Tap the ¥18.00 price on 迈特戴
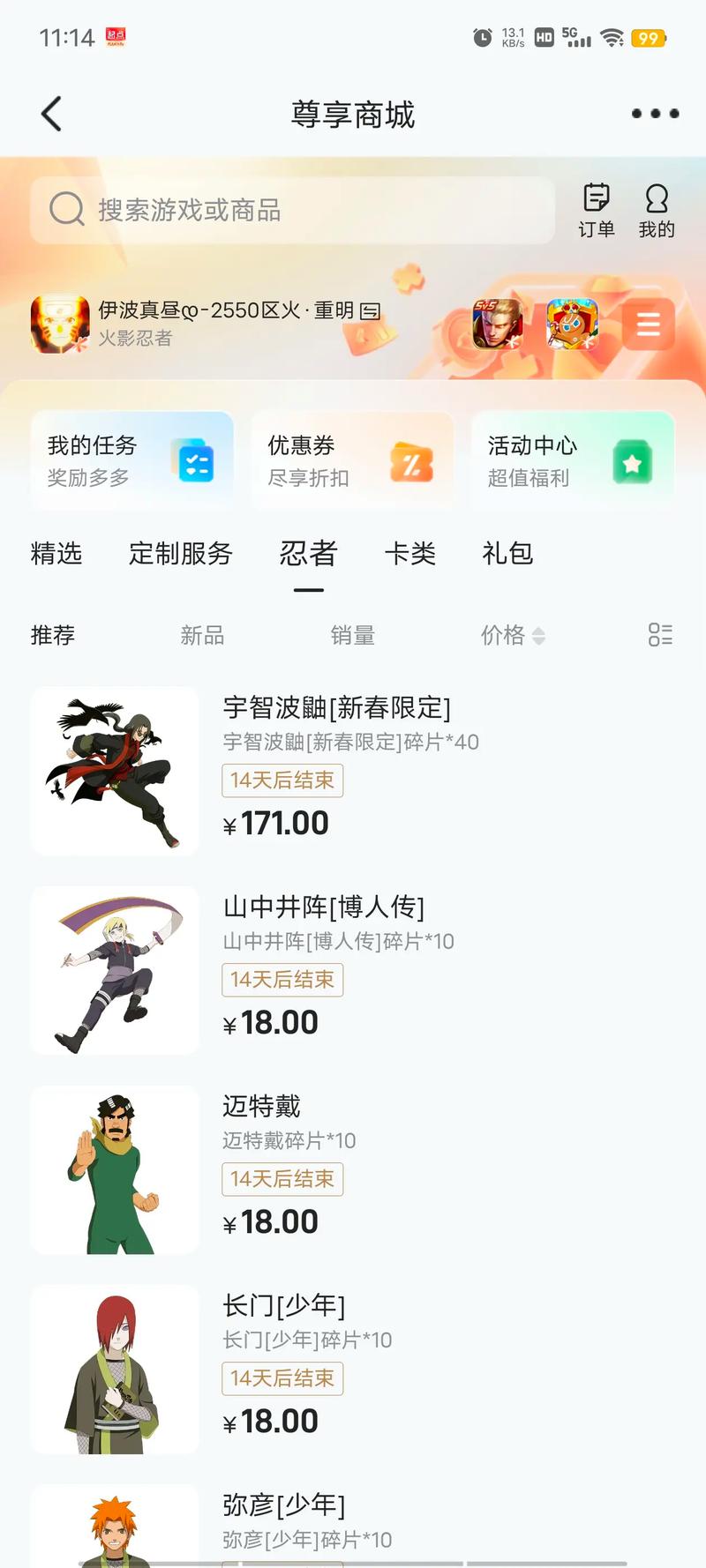Screen dimensions: 706x1568 [270, 1221]
